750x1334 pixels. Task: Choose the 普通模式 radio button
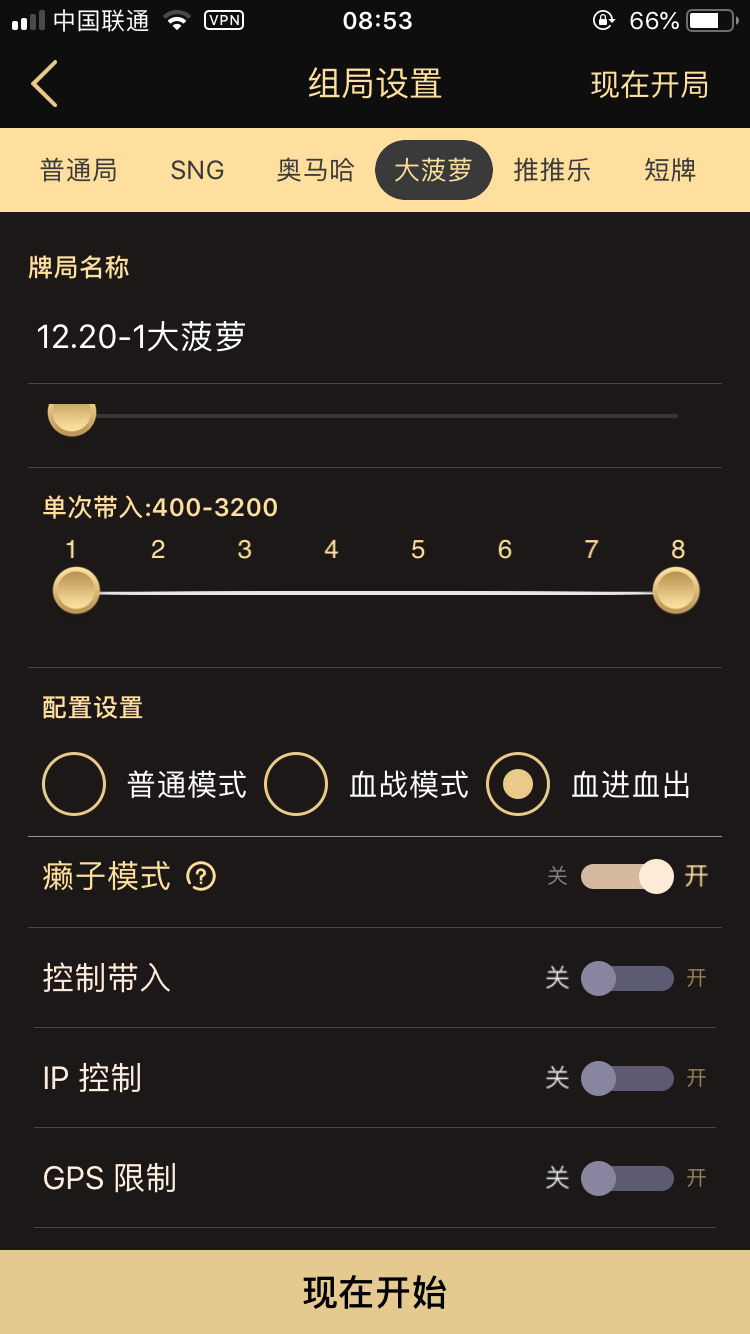click(74, 784)
